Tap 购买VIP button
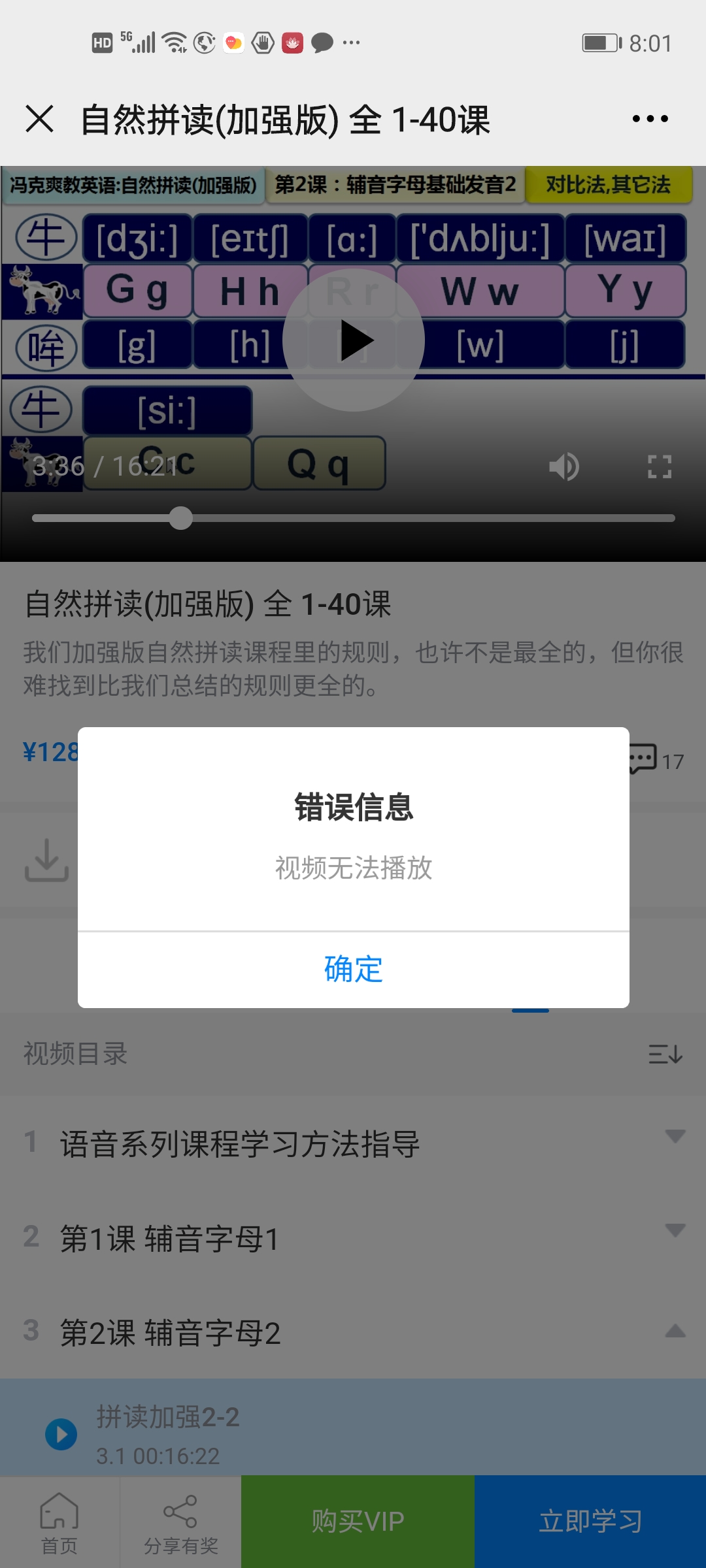Image resolution: width=706 pixels, height=1568 pixels. pos(358,1522)
